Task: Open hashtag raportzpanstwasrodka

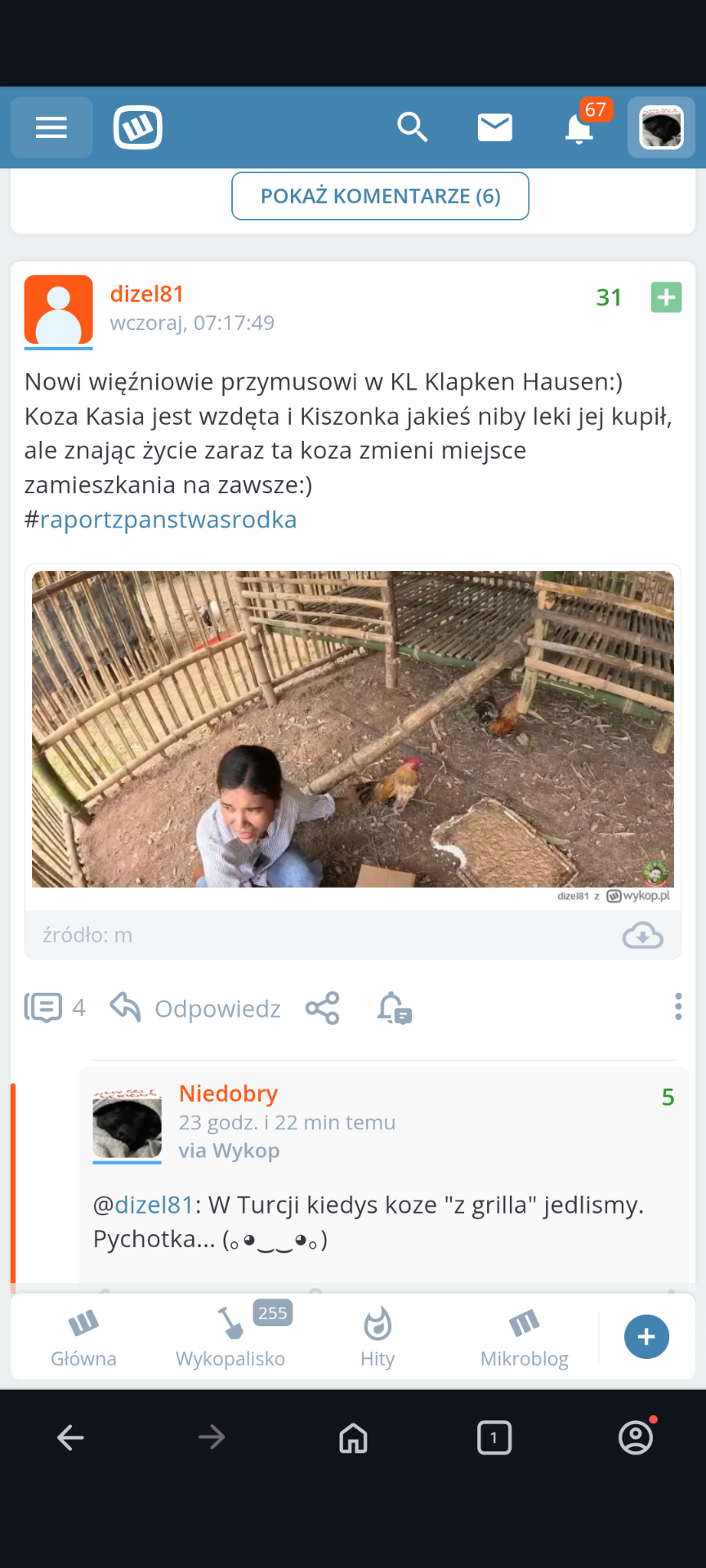Action: [x=168, y=519]
